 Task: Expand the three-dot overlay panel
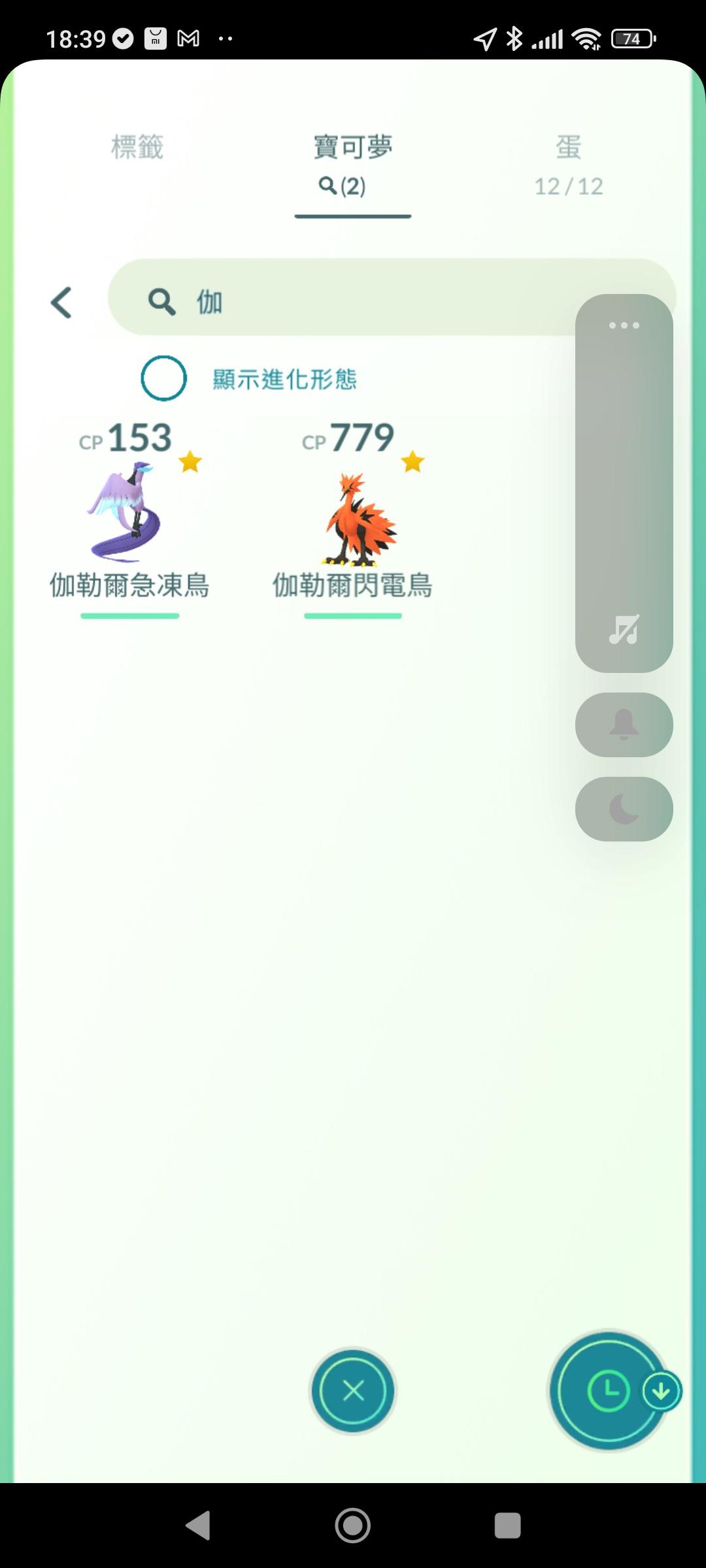(624, 325)
